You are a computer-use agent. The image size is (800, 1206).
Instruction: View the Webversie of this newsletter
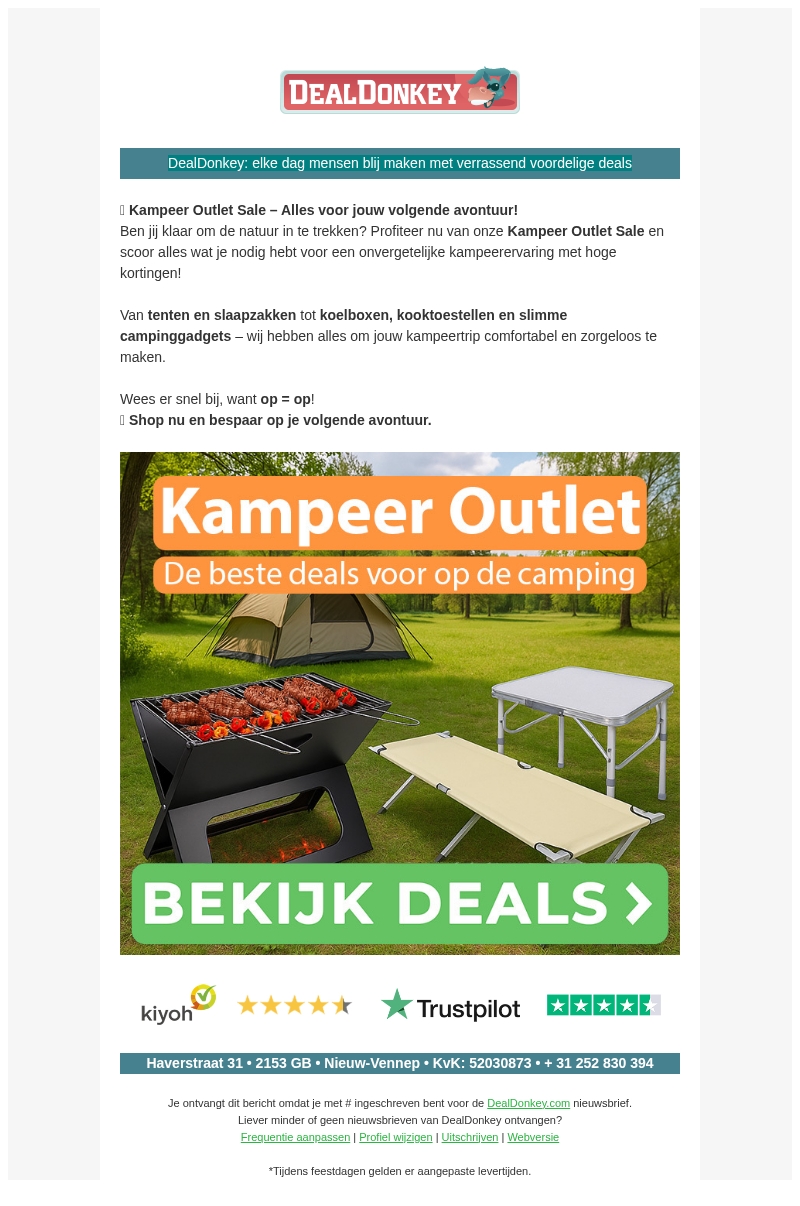pos(533,1137)
